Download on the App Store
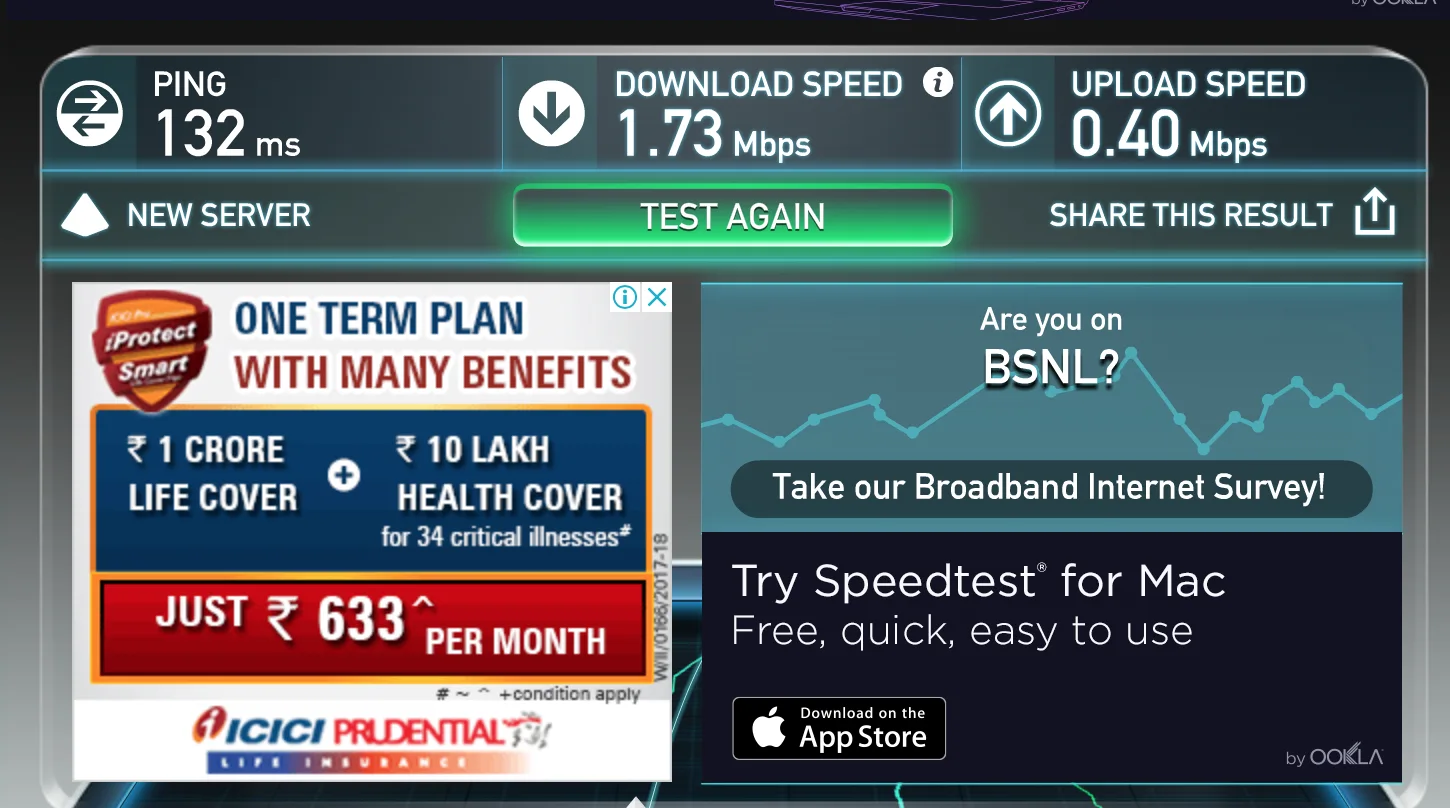This screenshot has width=1450, height=808. tap(839, 728)
